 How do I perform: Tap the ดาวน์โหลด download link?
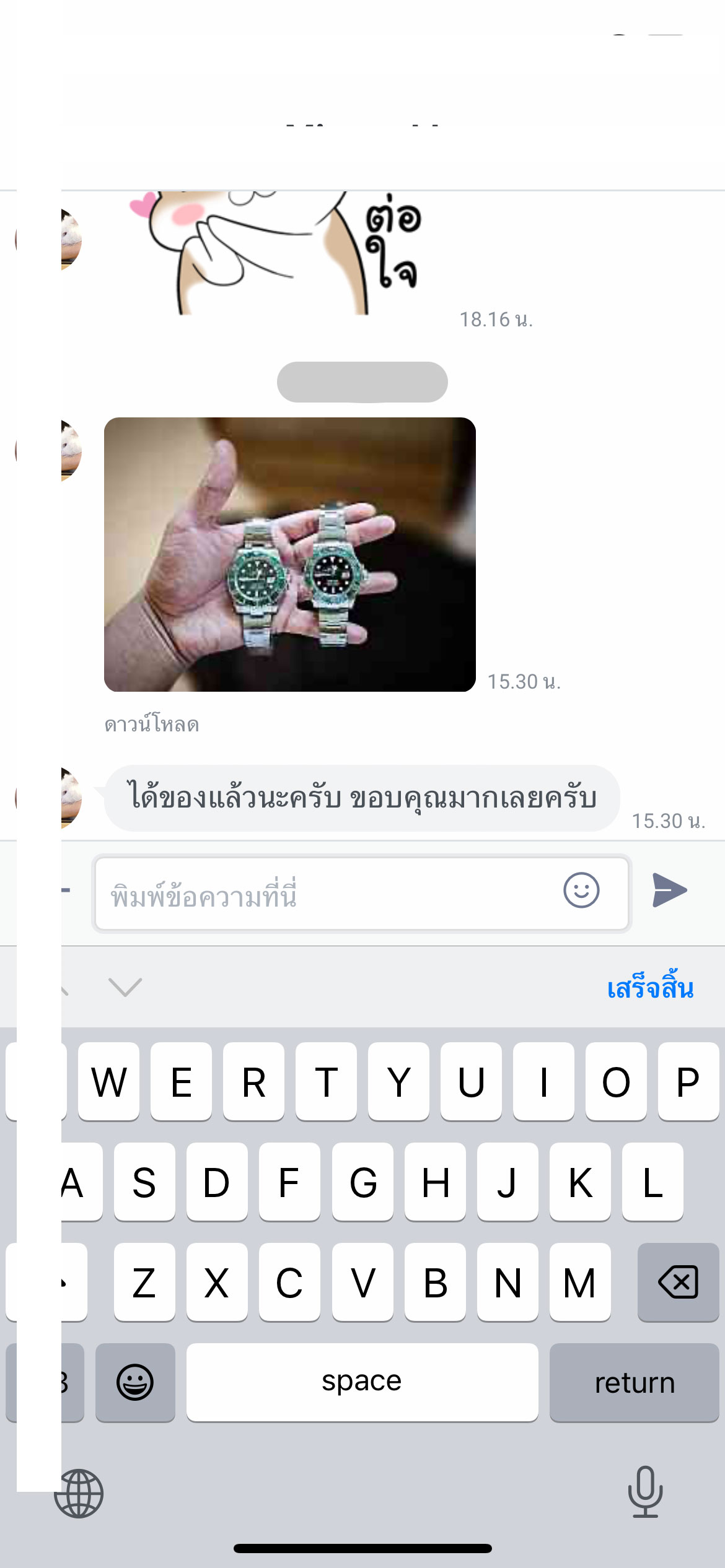point(152,724)
